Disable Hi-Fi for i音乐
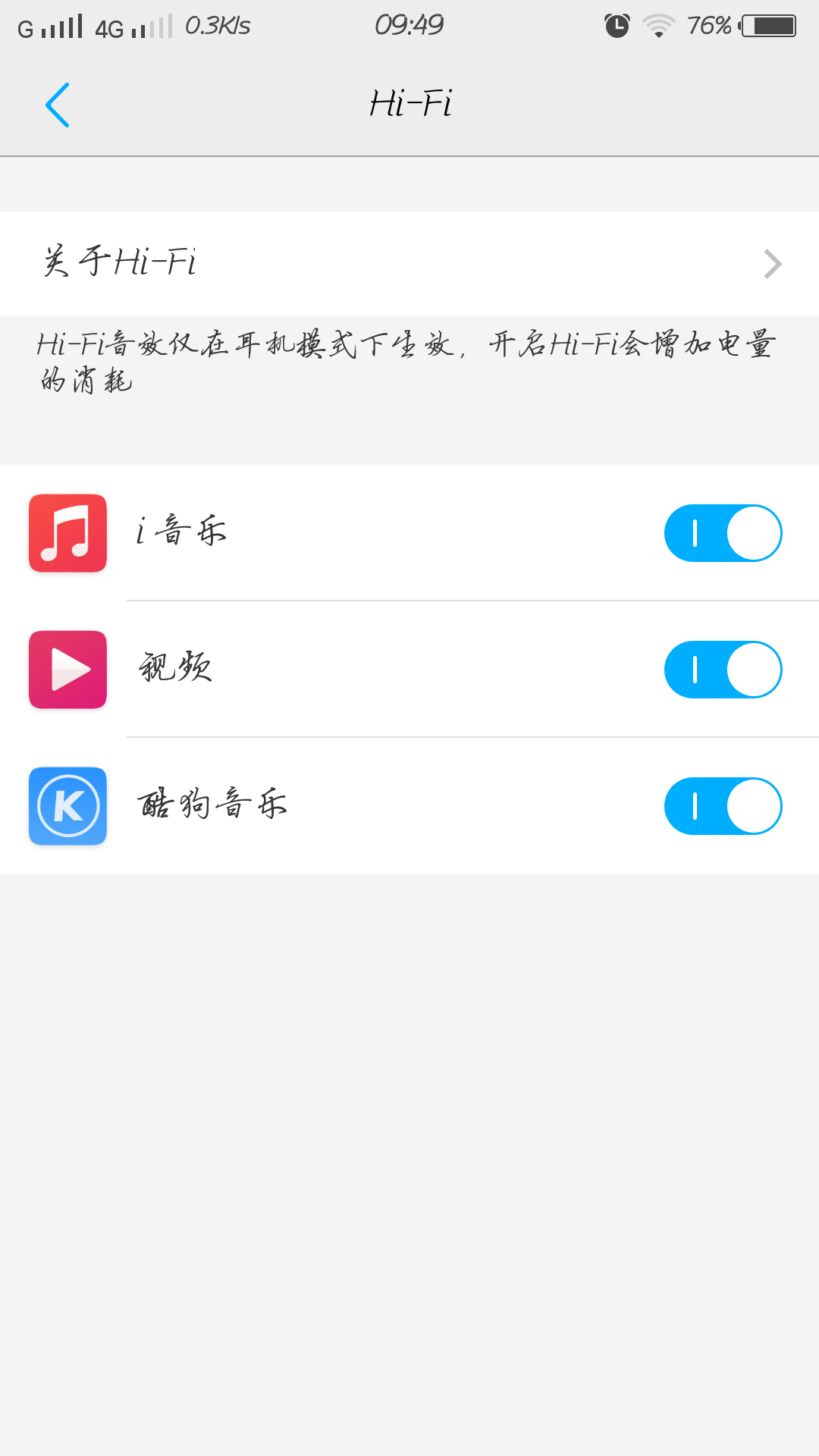819x1456 pixels. (722, 533)
